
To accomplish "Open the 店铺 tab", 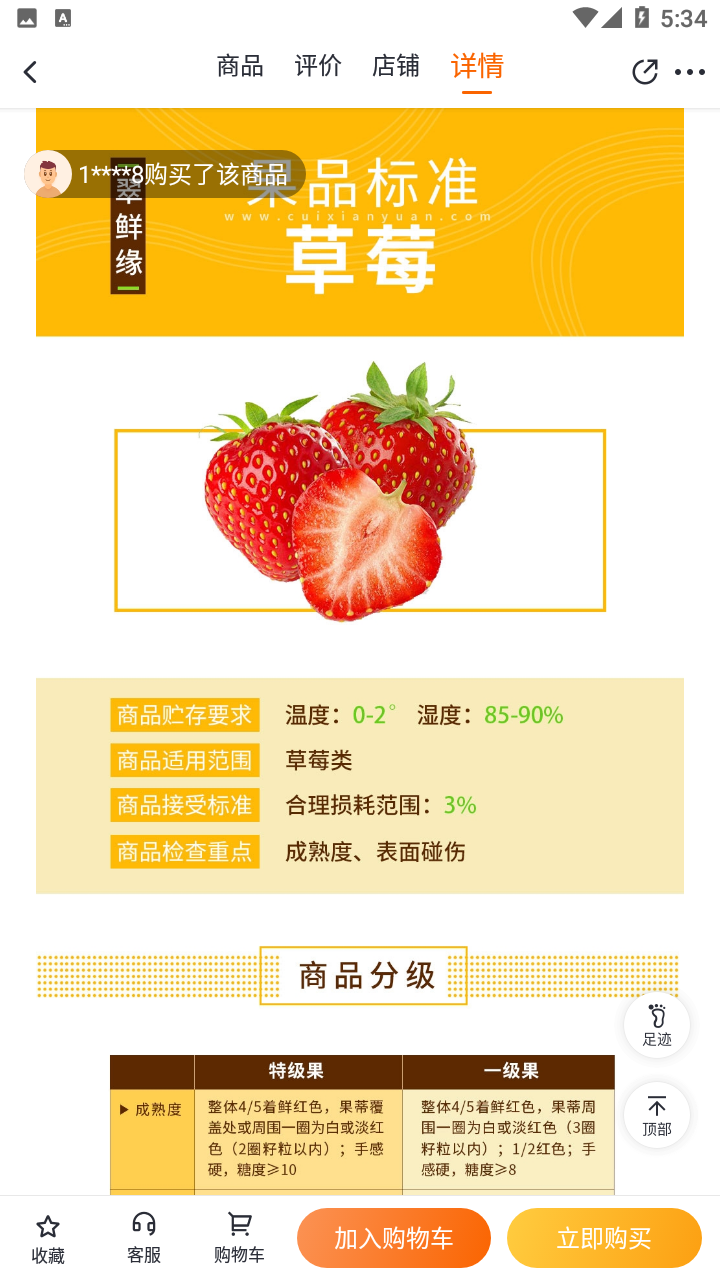I will point(396,67).
